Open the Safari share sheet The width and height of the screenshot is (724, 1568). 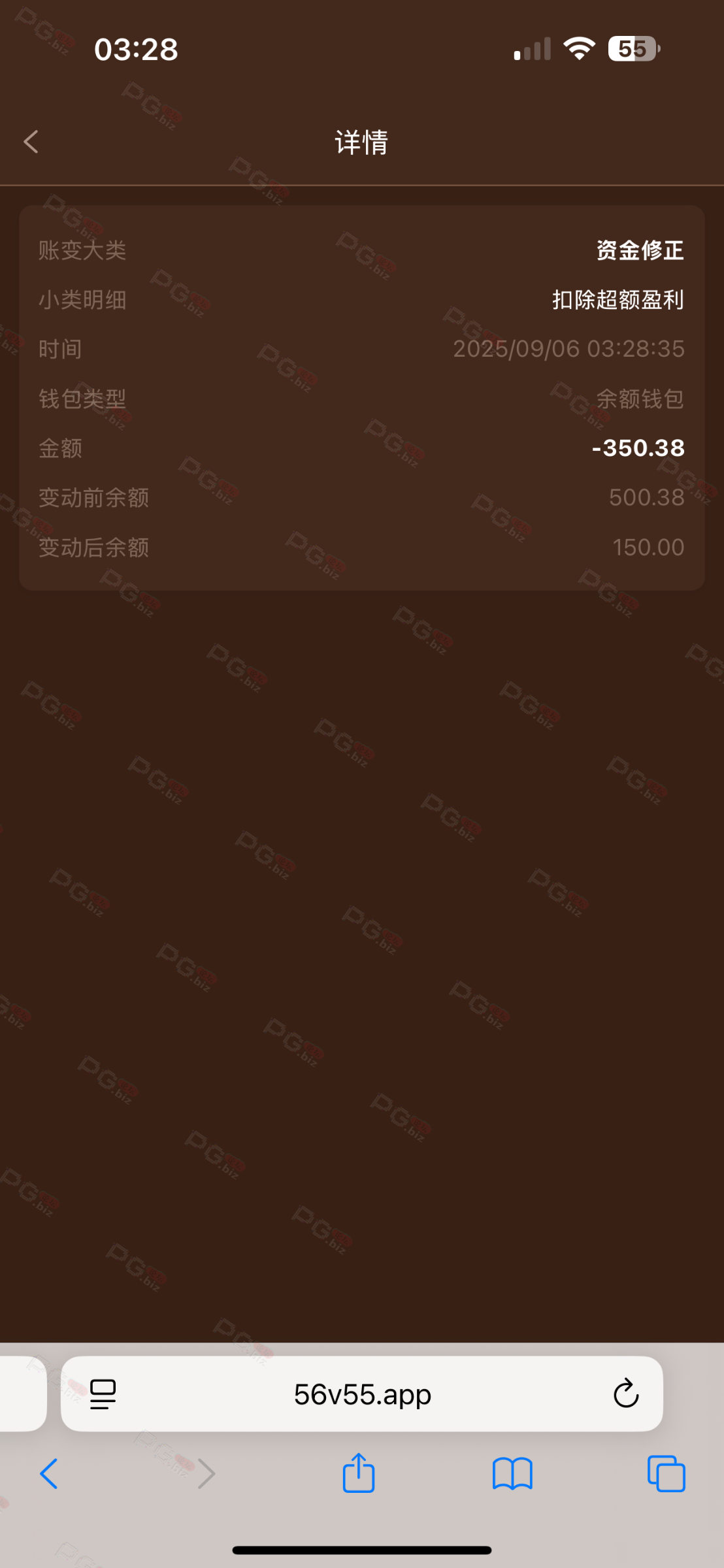[359, 1473]
